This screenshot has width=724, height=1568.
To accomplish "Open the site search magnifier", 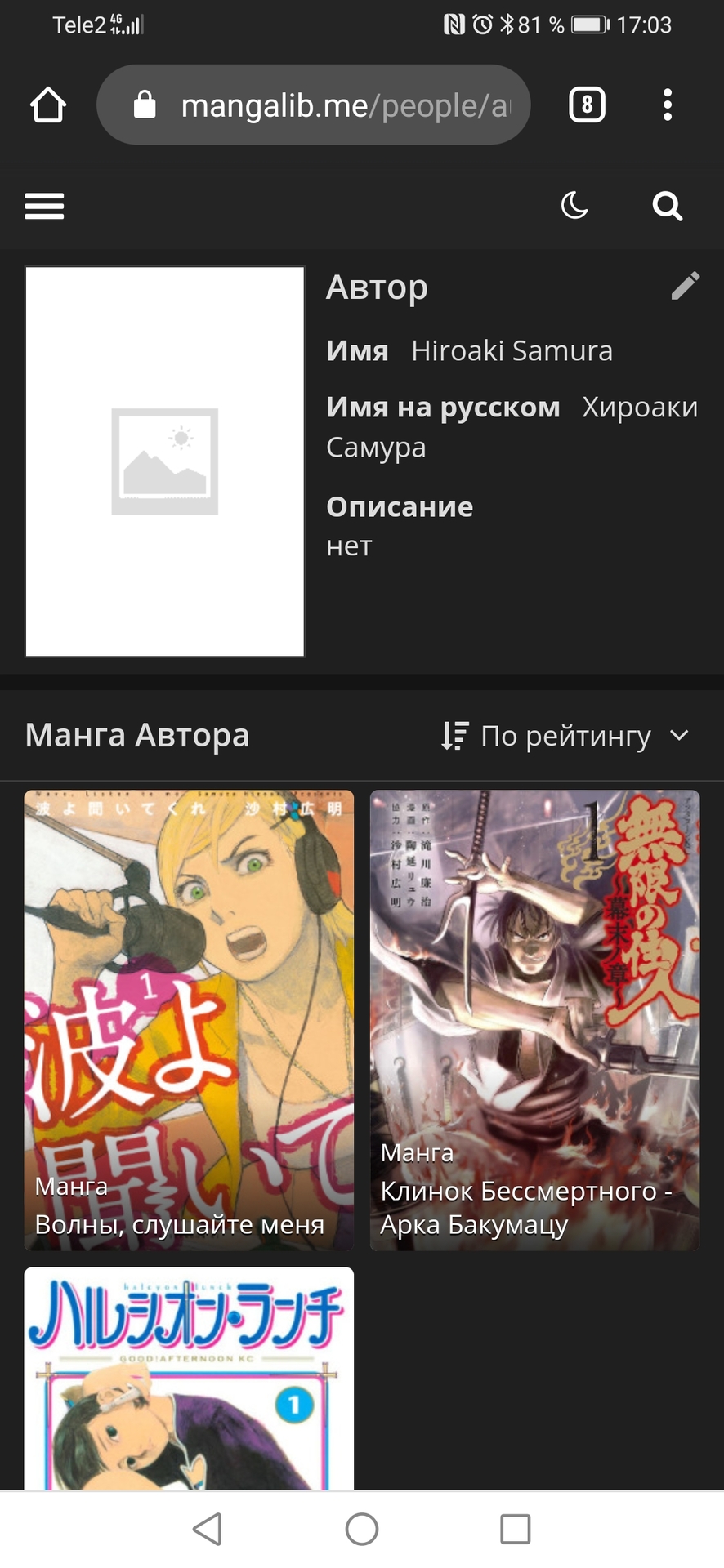I will (667, 206).
